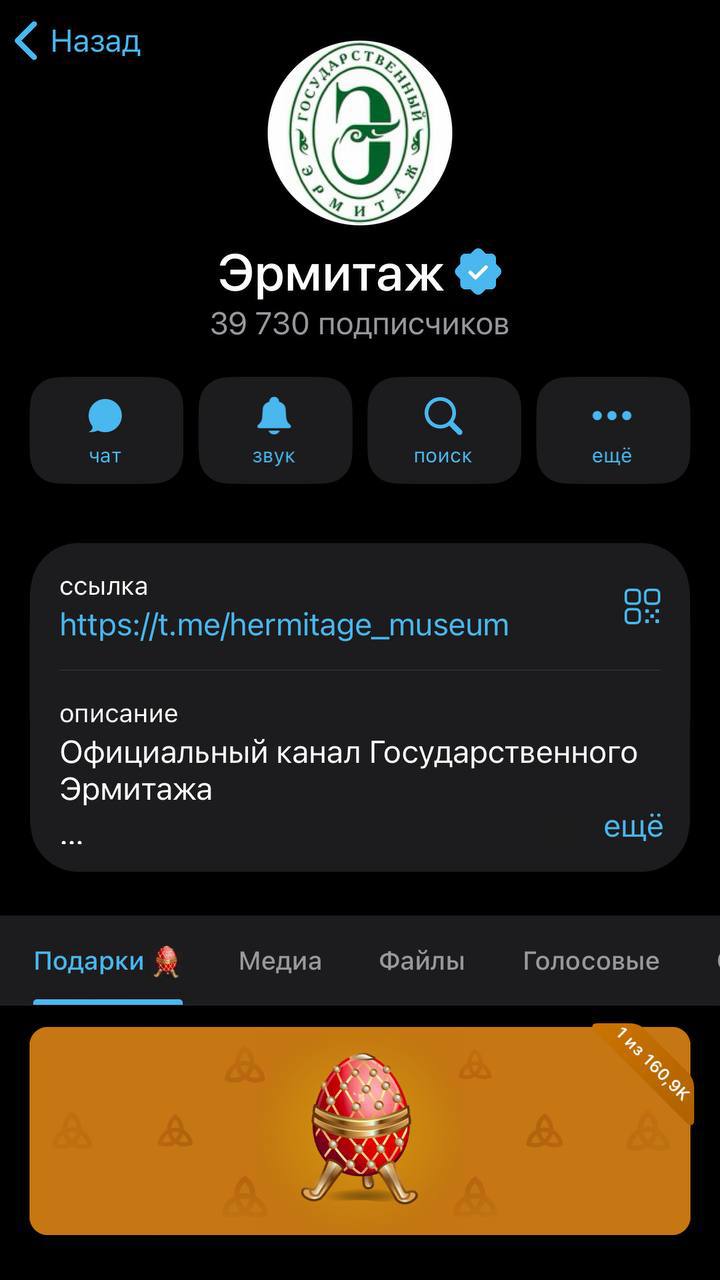The width and height of the screenshot is (720, 1280).
Task: Open the https://t.me/hermitage_museum link
Action: point(283,624)
